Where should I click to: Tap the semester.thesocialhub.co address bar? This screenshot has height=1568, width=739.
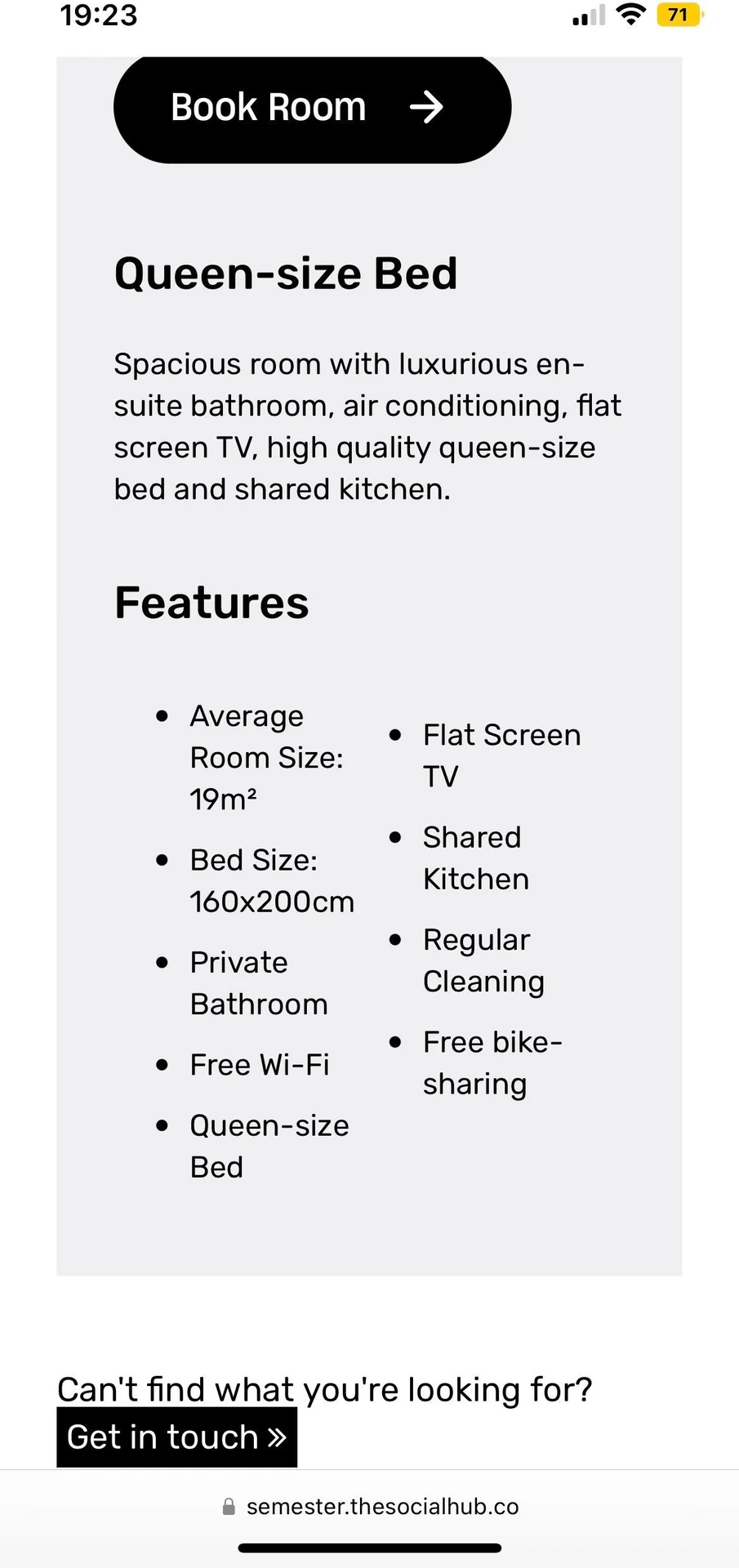point(372,1507)
